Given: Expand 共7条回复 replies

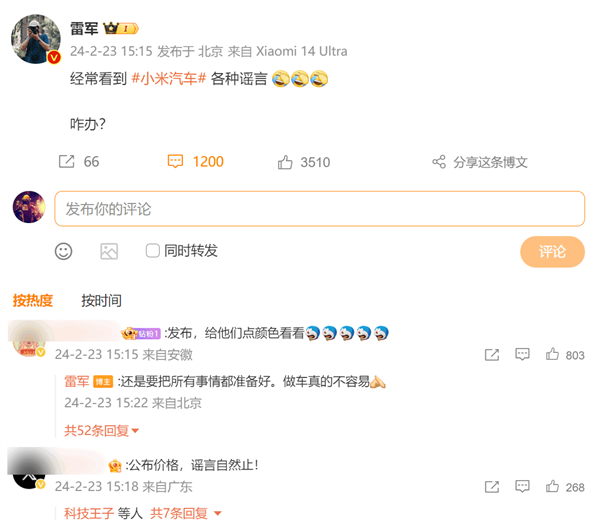Looking at the screenshot, I should click(x=179, y=513).
